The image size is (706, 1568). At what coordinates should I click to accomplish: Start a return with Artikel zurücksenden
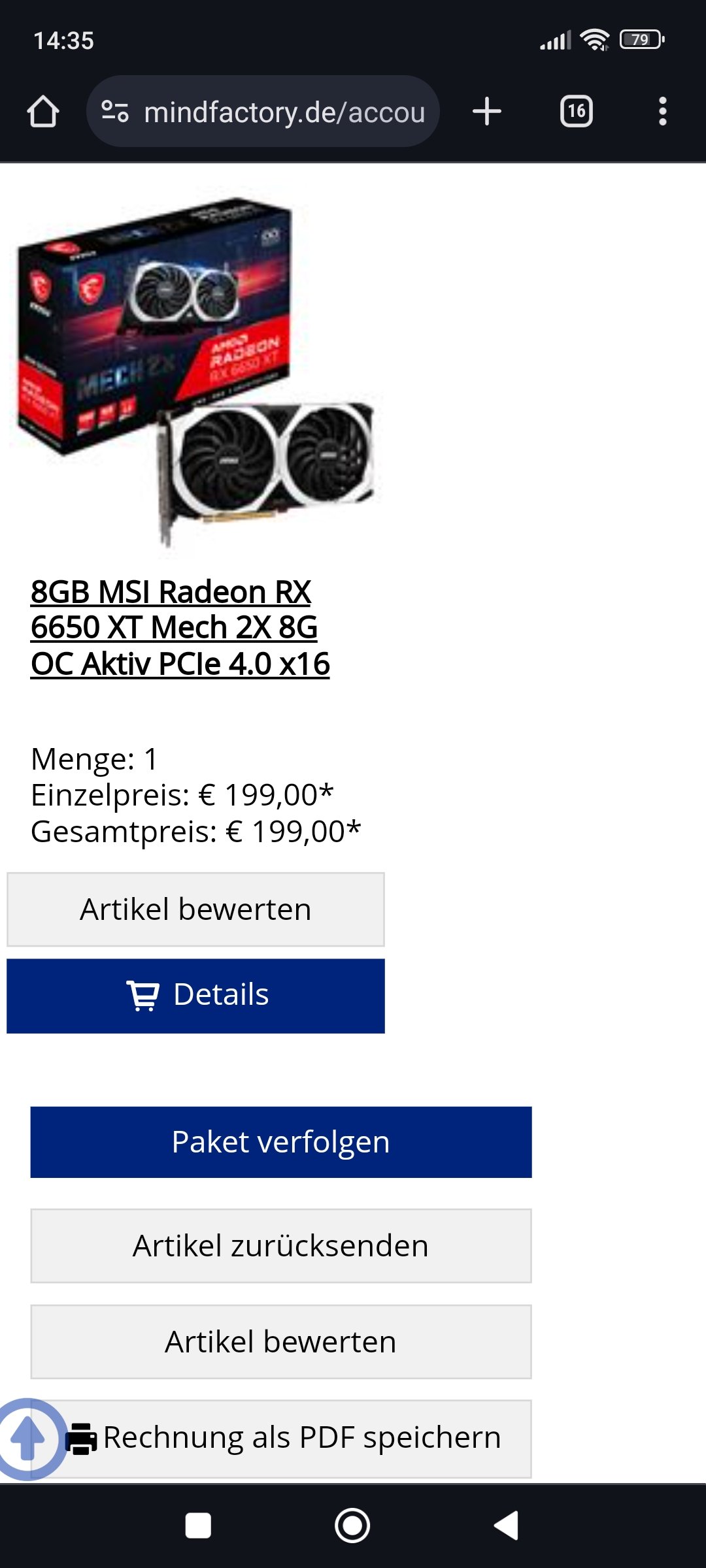tap(281, 1246)
